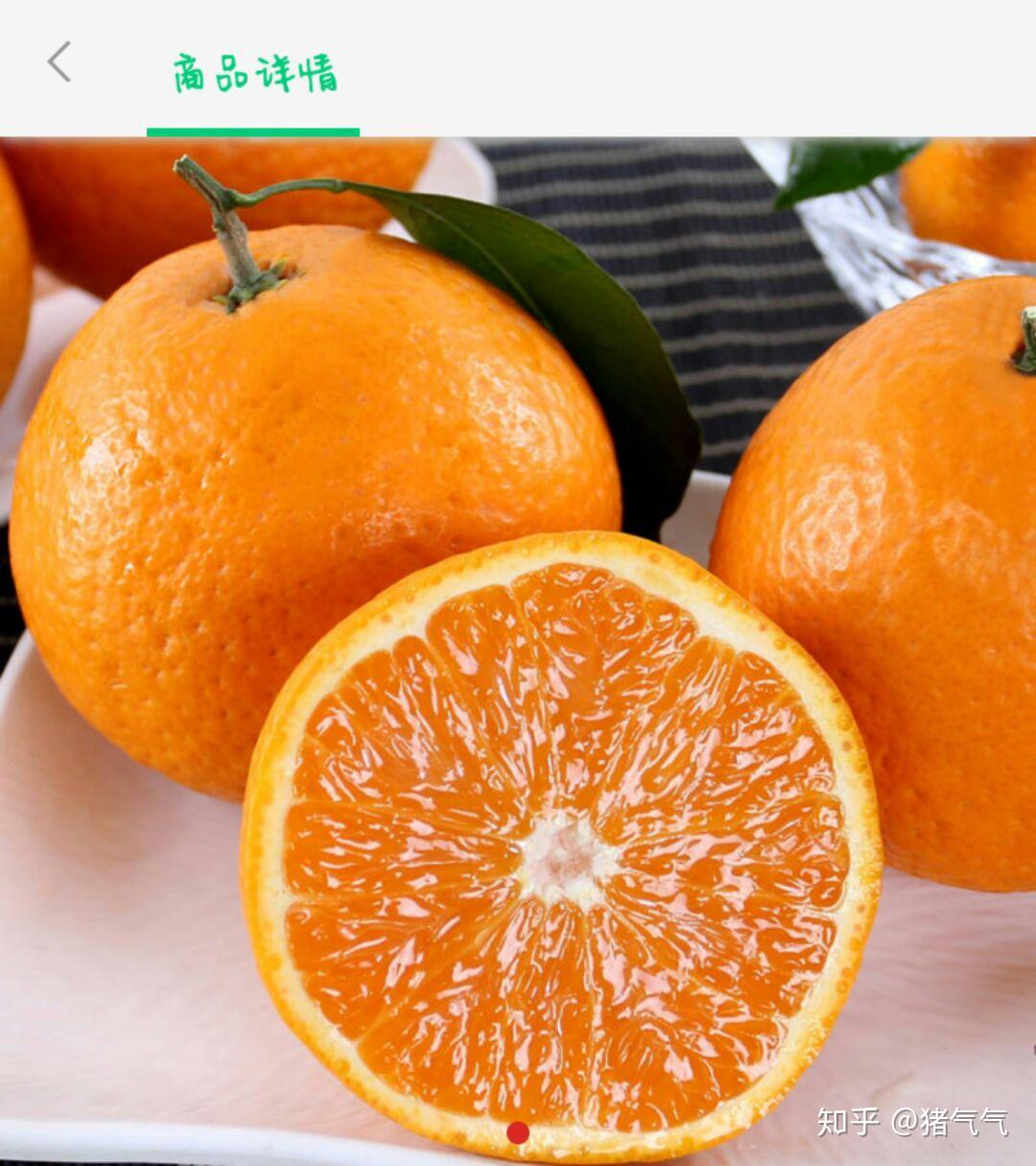Select the 商品详情 tab
Image resolution: width=1036 pixels, height=1166 pixels.
tap(254, 74)
